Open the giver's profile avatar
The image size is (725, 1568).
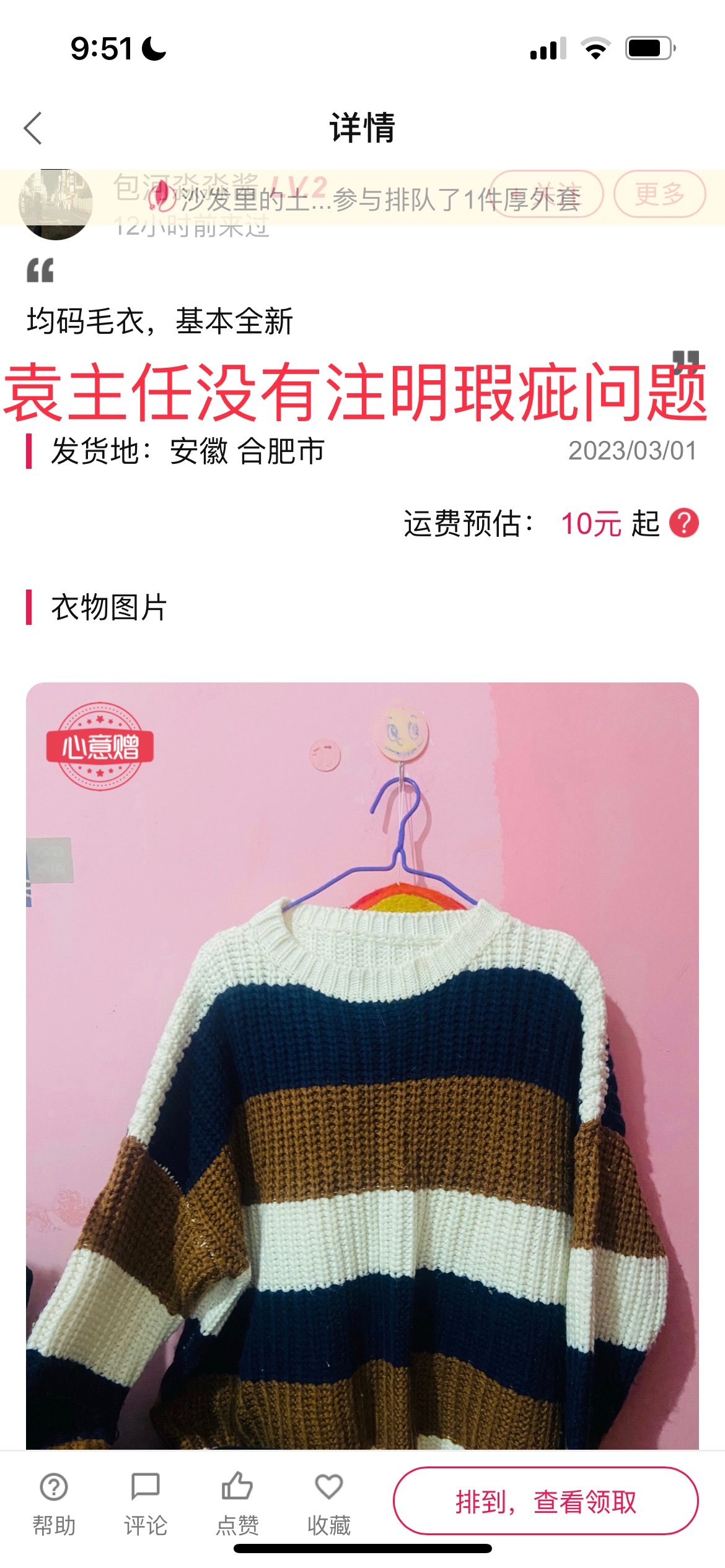56,204
